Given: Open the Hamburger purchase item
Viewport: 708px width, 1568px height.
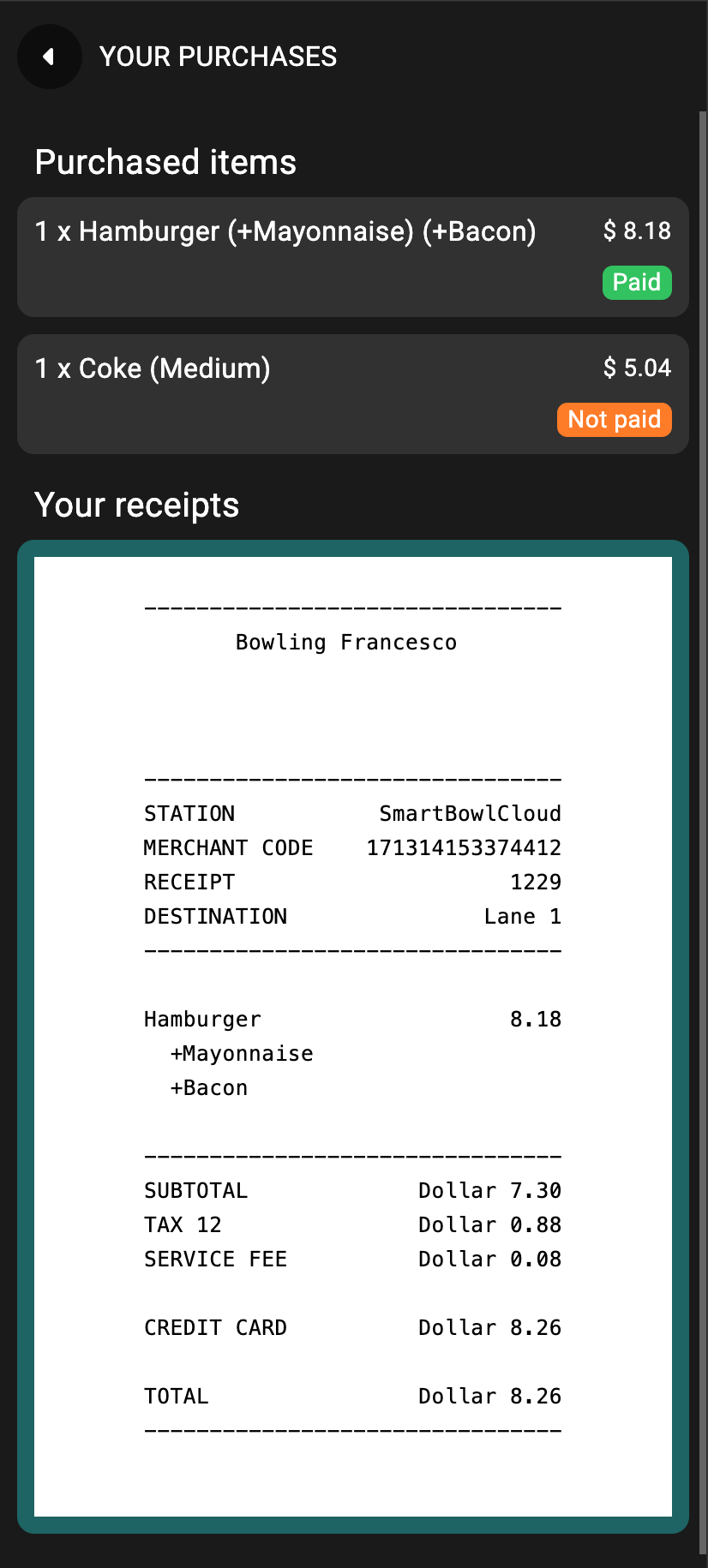Looking at the screenshot, I should [352, 257].
